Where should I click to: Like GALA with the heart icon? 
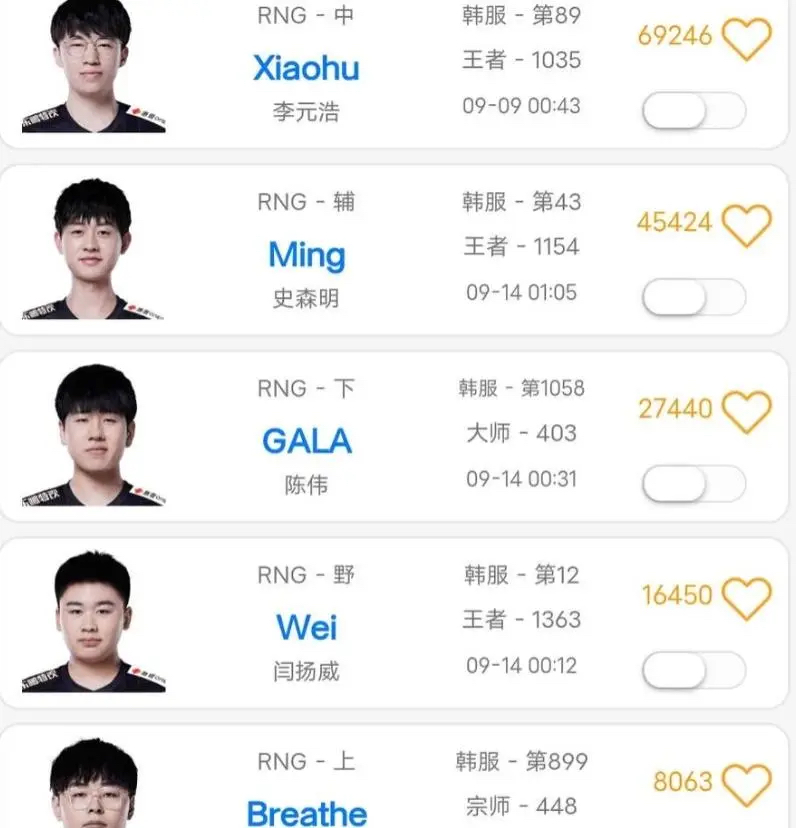[746, 411]
